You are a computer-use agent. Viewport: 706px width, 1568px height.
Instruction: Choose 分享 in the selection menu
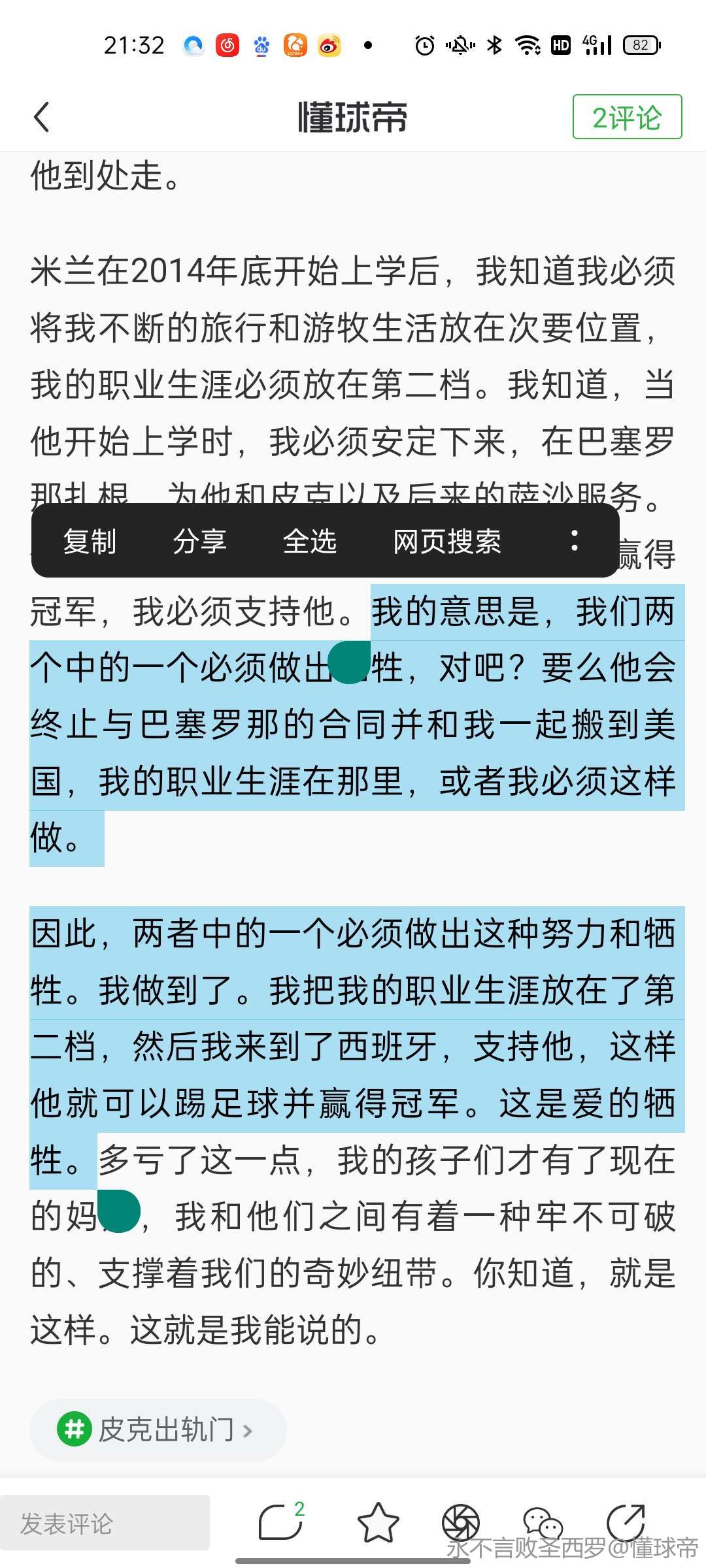pyautogui.click(x=199, y=541)
